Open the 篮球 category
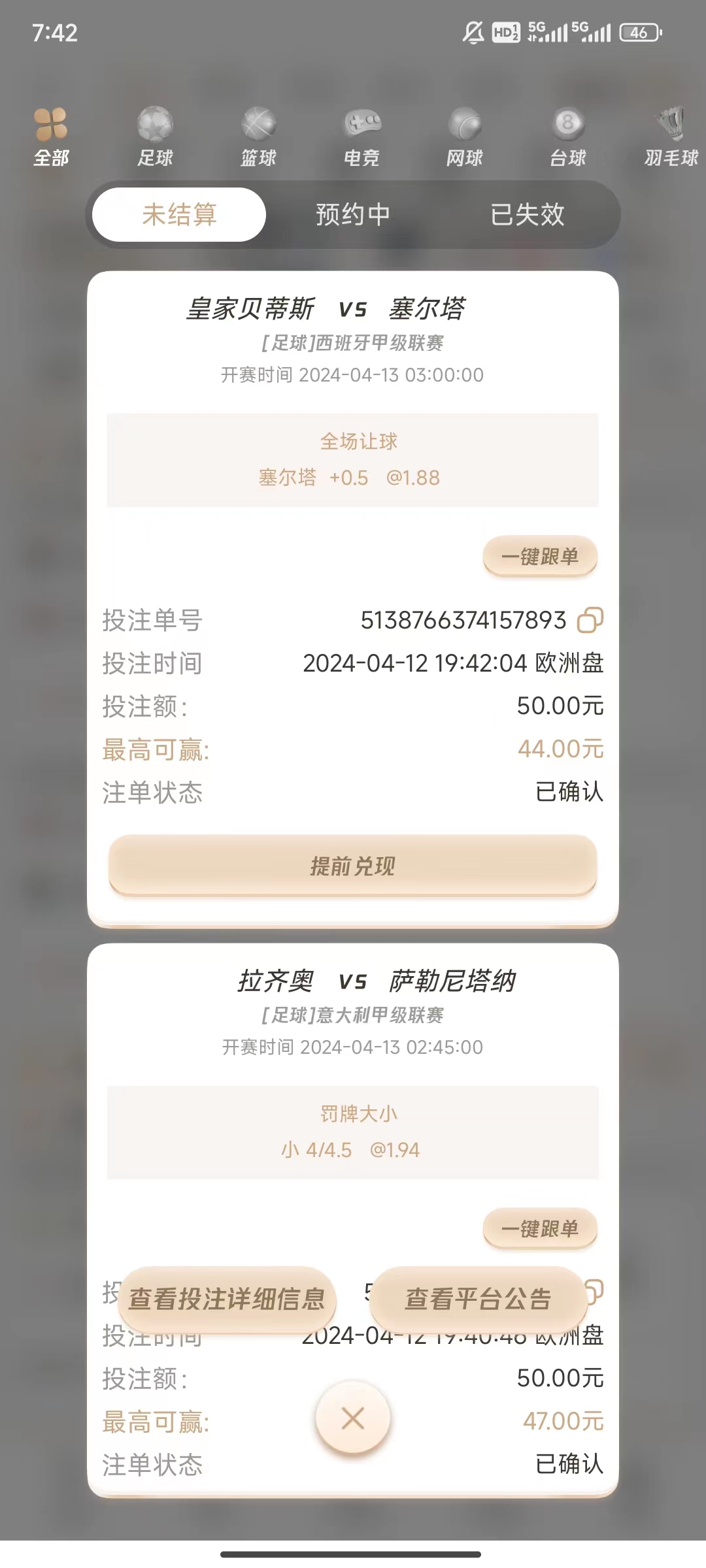Image resolution: width=706 pixels, height=1568 pixels. [258, 137]
